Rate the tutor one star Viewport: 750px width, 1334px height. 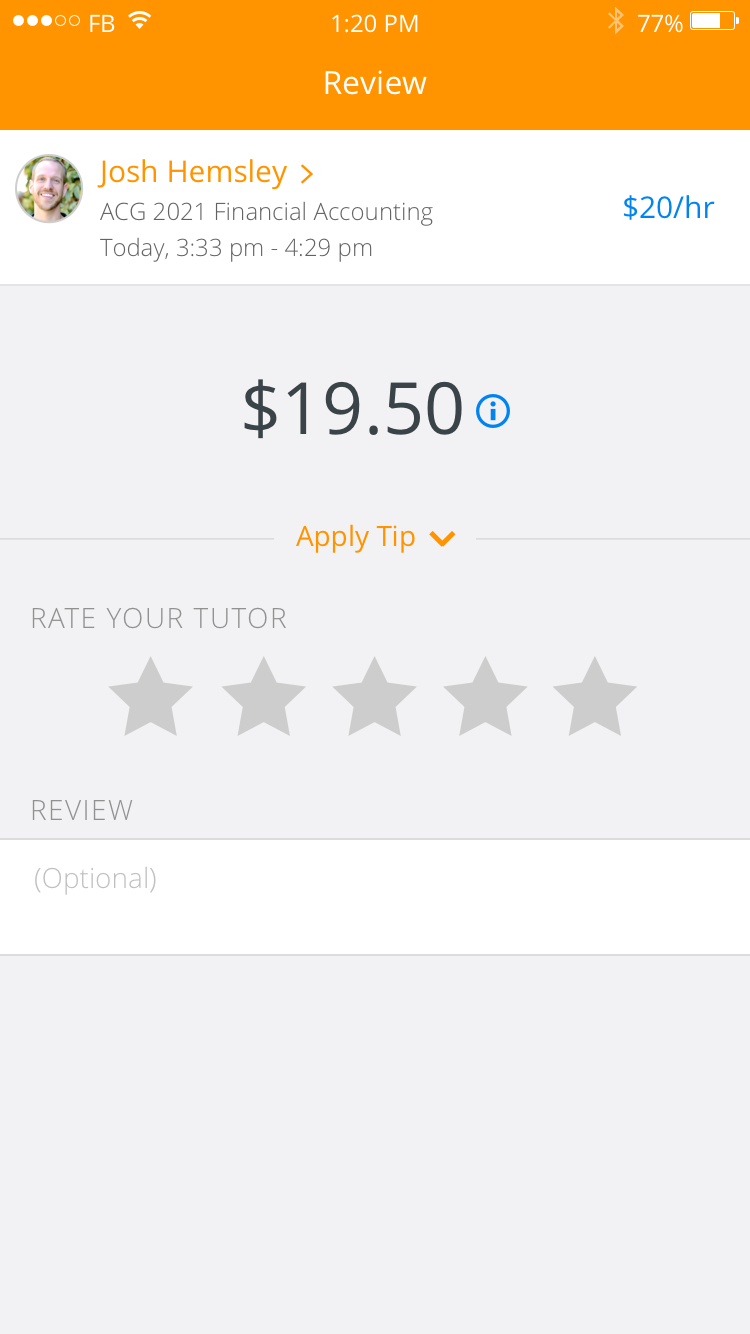tap(150, 697)
